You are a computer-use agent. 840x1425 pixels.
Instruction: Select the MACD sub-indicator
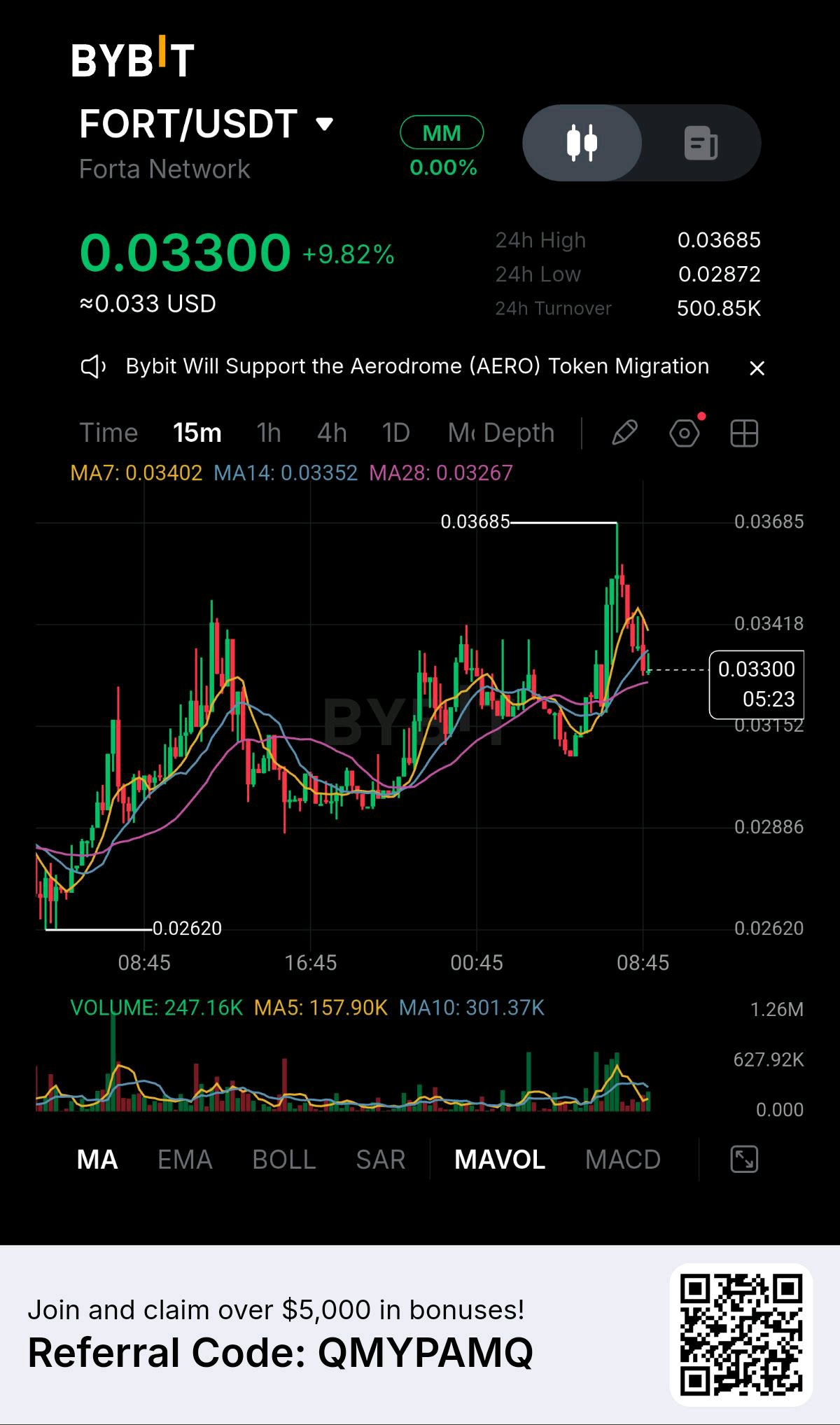click(x=623, y=1160)
